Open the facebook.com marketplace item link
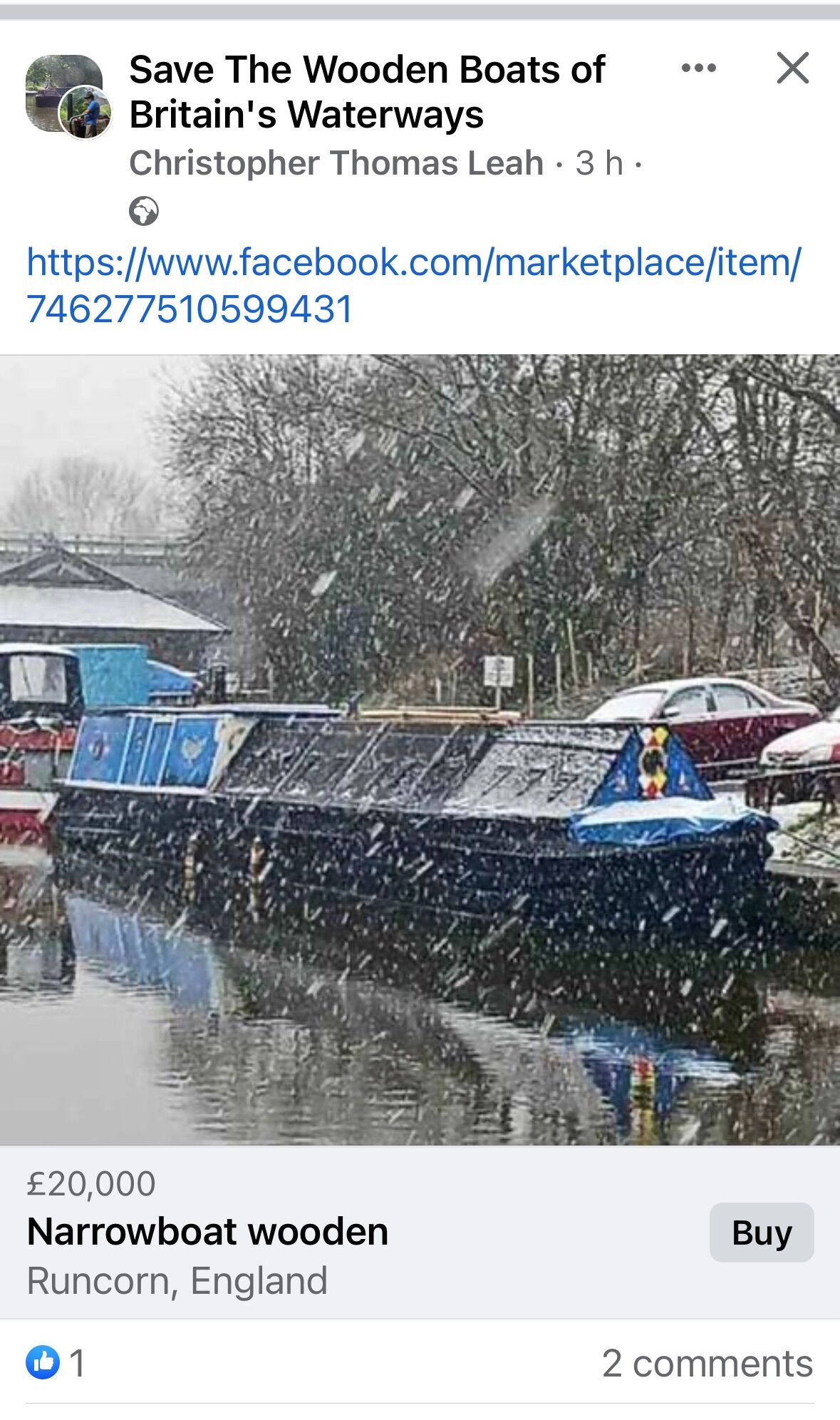Screen dimensions: 840x1420 [x=413, y=285]
